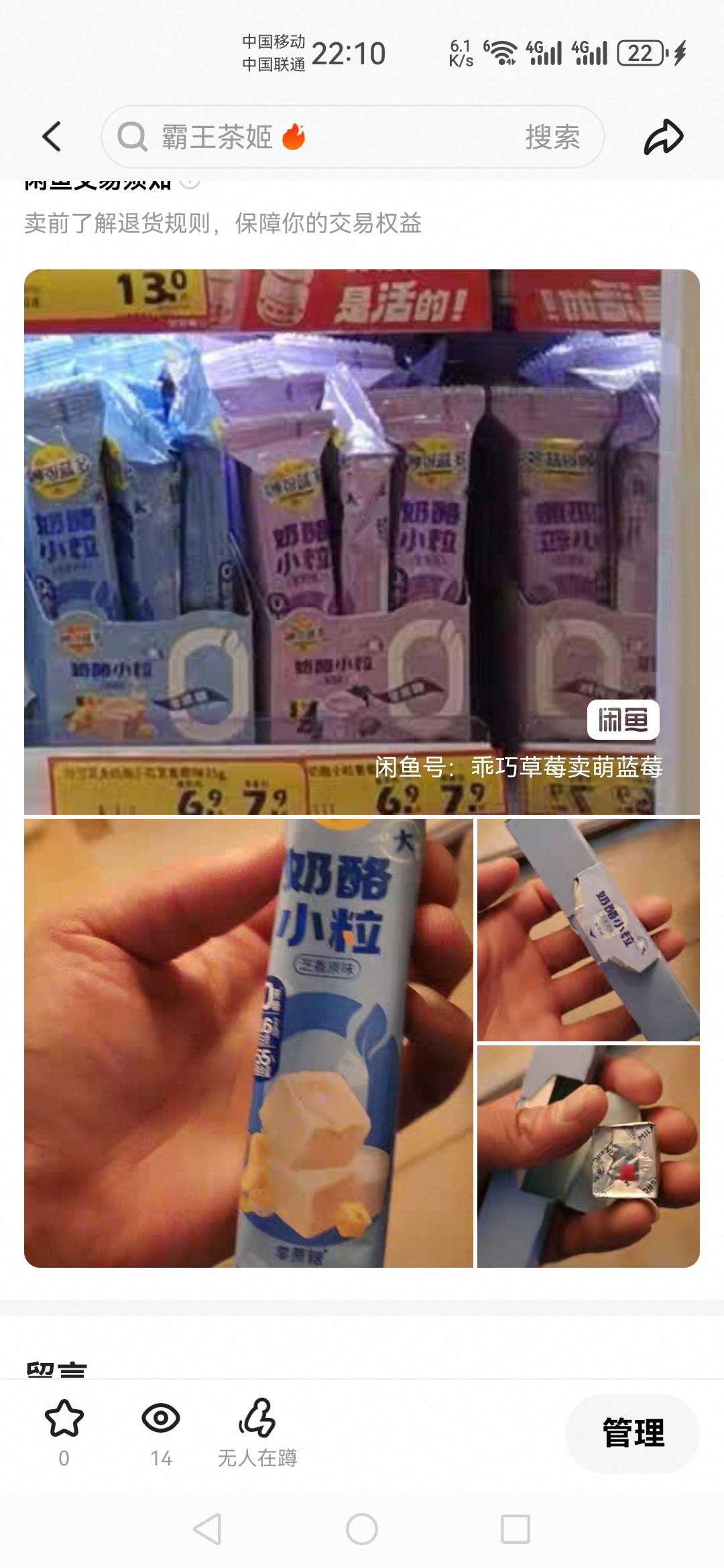The width and height of the screenshot is (724, 1568).
Task: Go back using the top-left arrow
Action: [x=52, y=137]
